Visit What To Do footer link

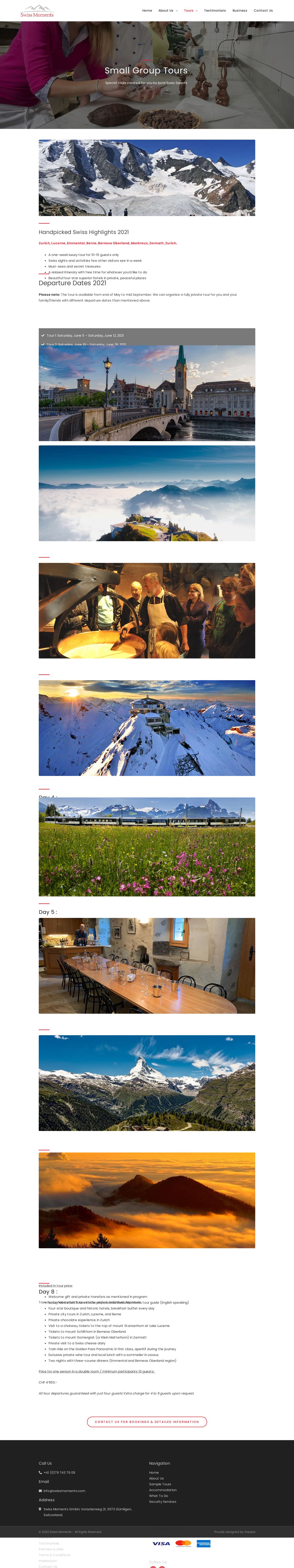point(158,1495)
